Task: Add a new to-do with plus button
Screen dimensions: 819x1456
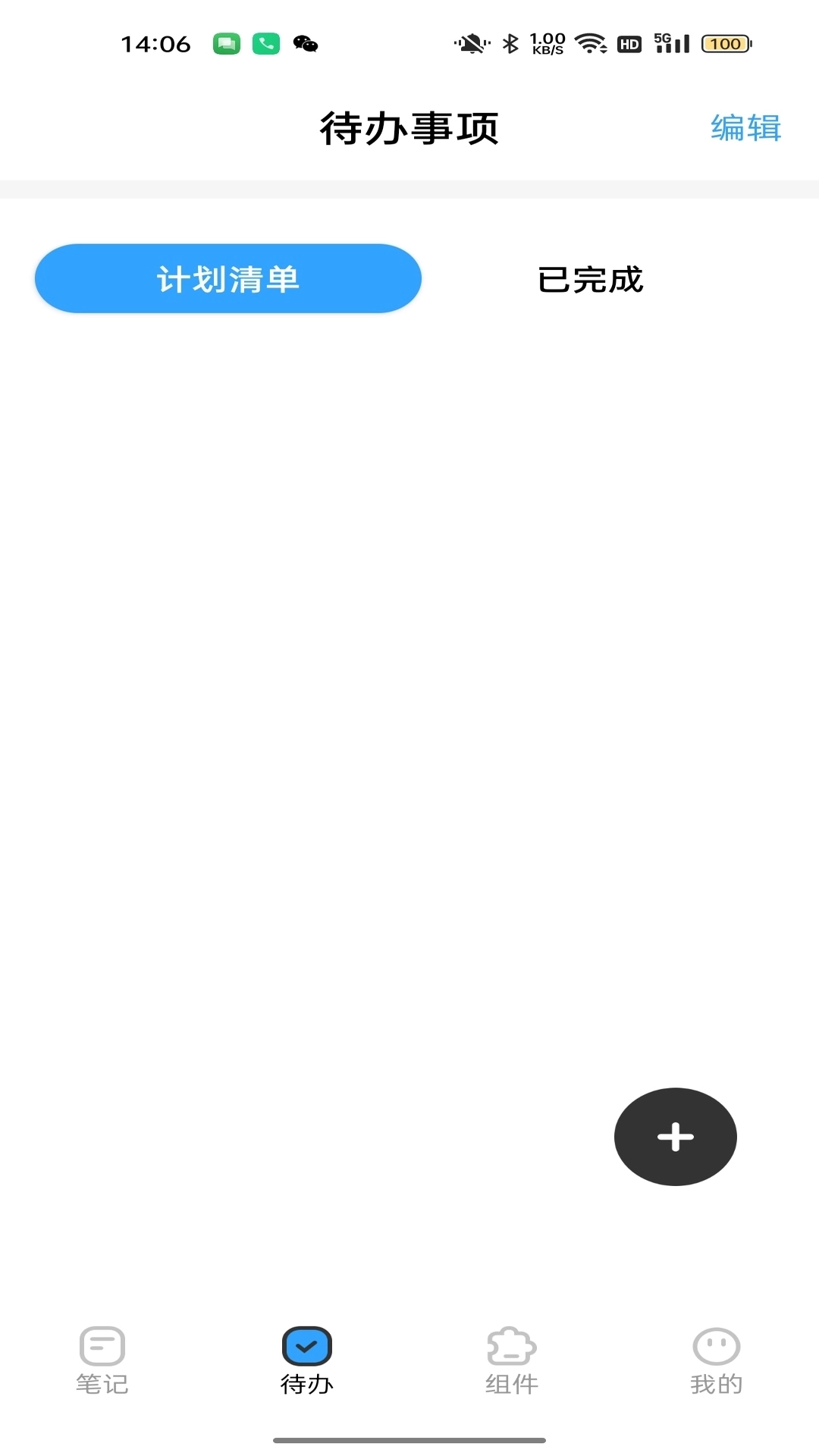Action: click(675, 1136)
